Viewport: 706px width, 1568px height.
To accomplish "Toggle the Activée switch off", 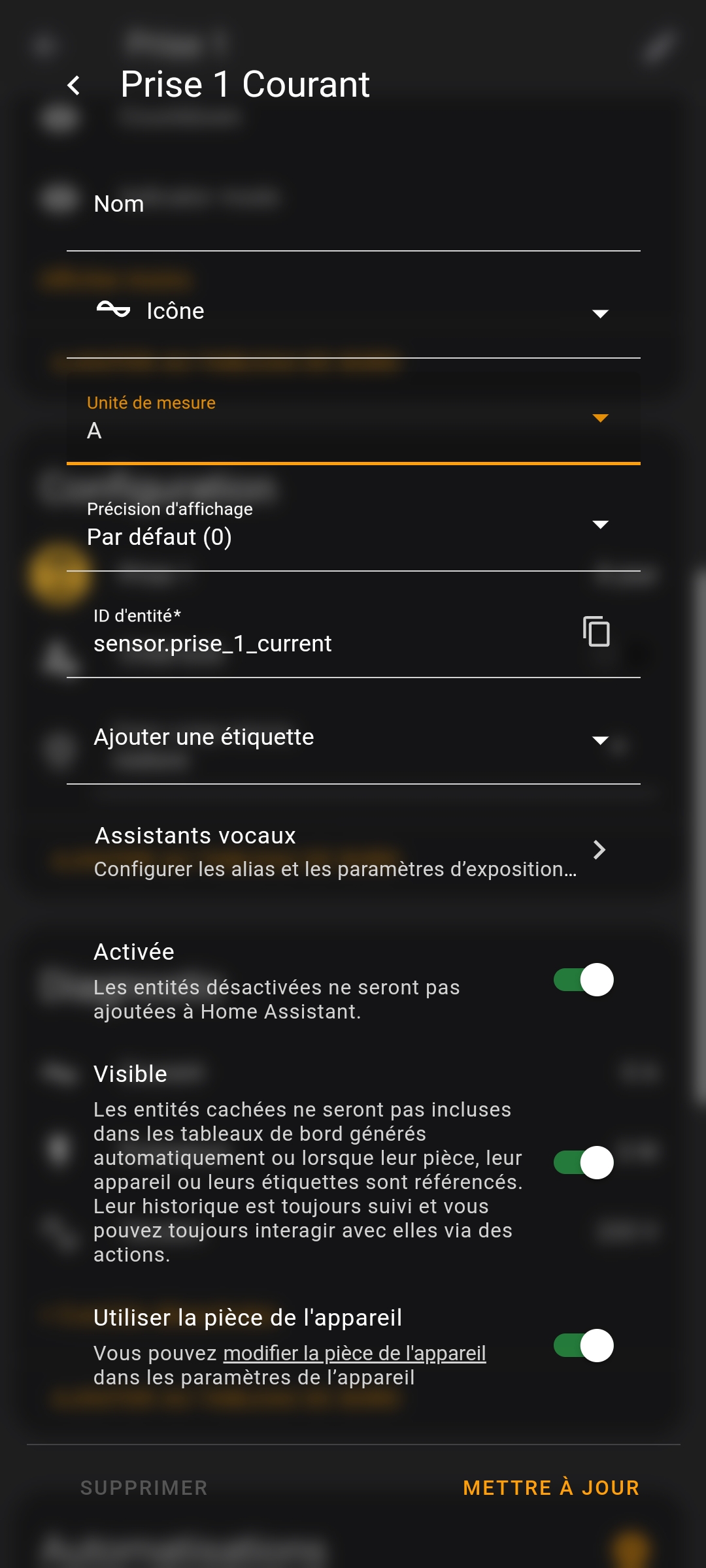I will pos(584,980).
